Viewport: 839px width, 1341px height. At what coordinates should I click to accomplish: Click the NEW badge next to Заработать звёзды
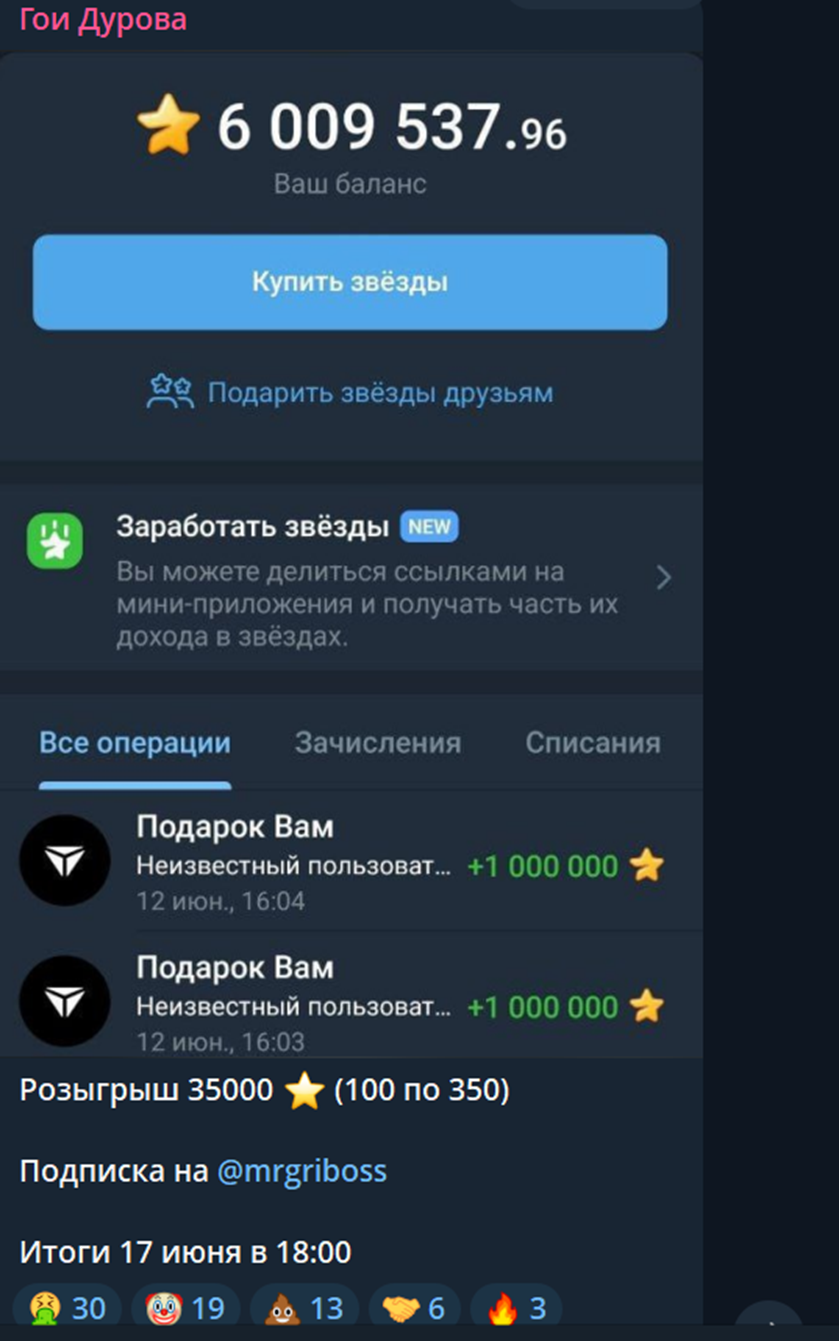(x=429, y=527)
